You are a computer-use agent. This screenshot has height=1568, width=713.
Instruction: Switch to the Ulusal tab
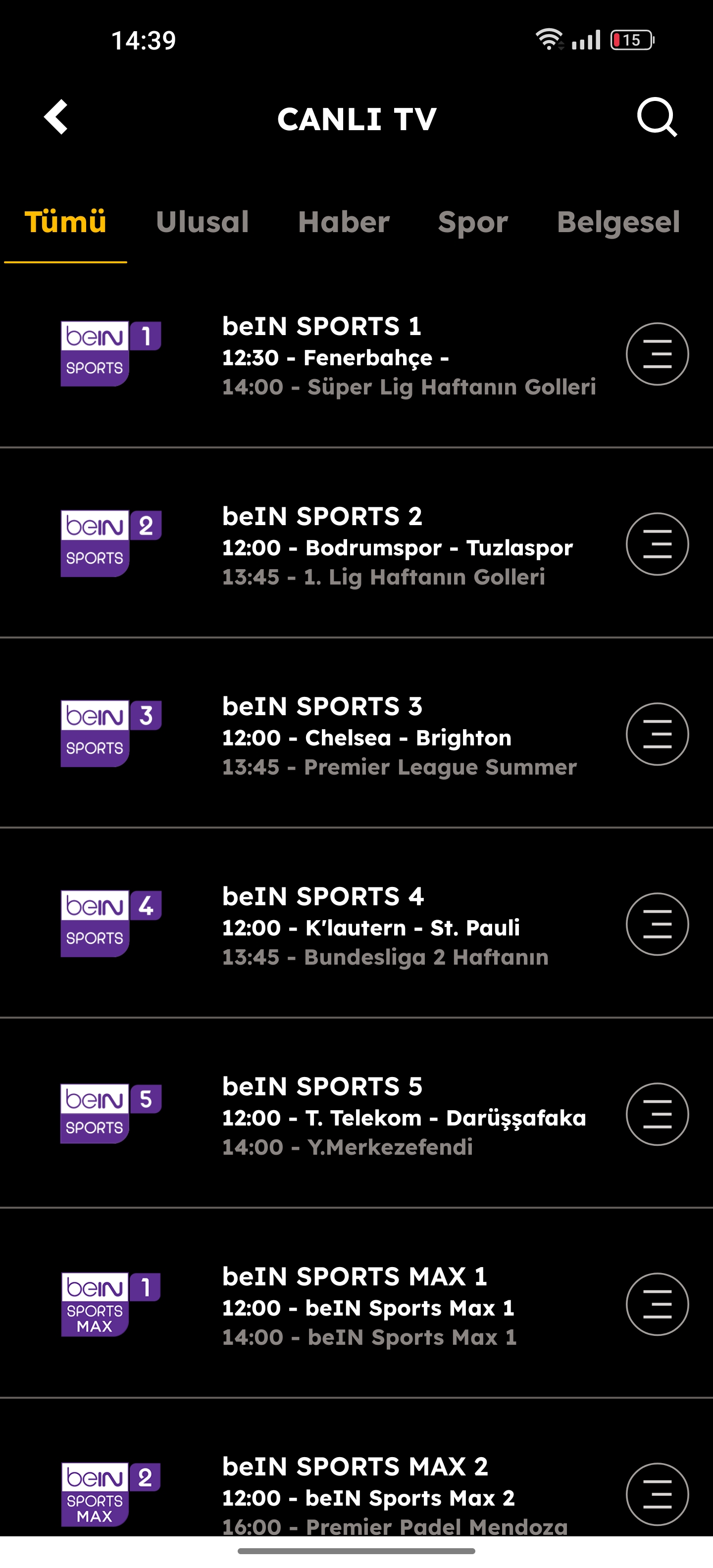[x=202, y=222]
